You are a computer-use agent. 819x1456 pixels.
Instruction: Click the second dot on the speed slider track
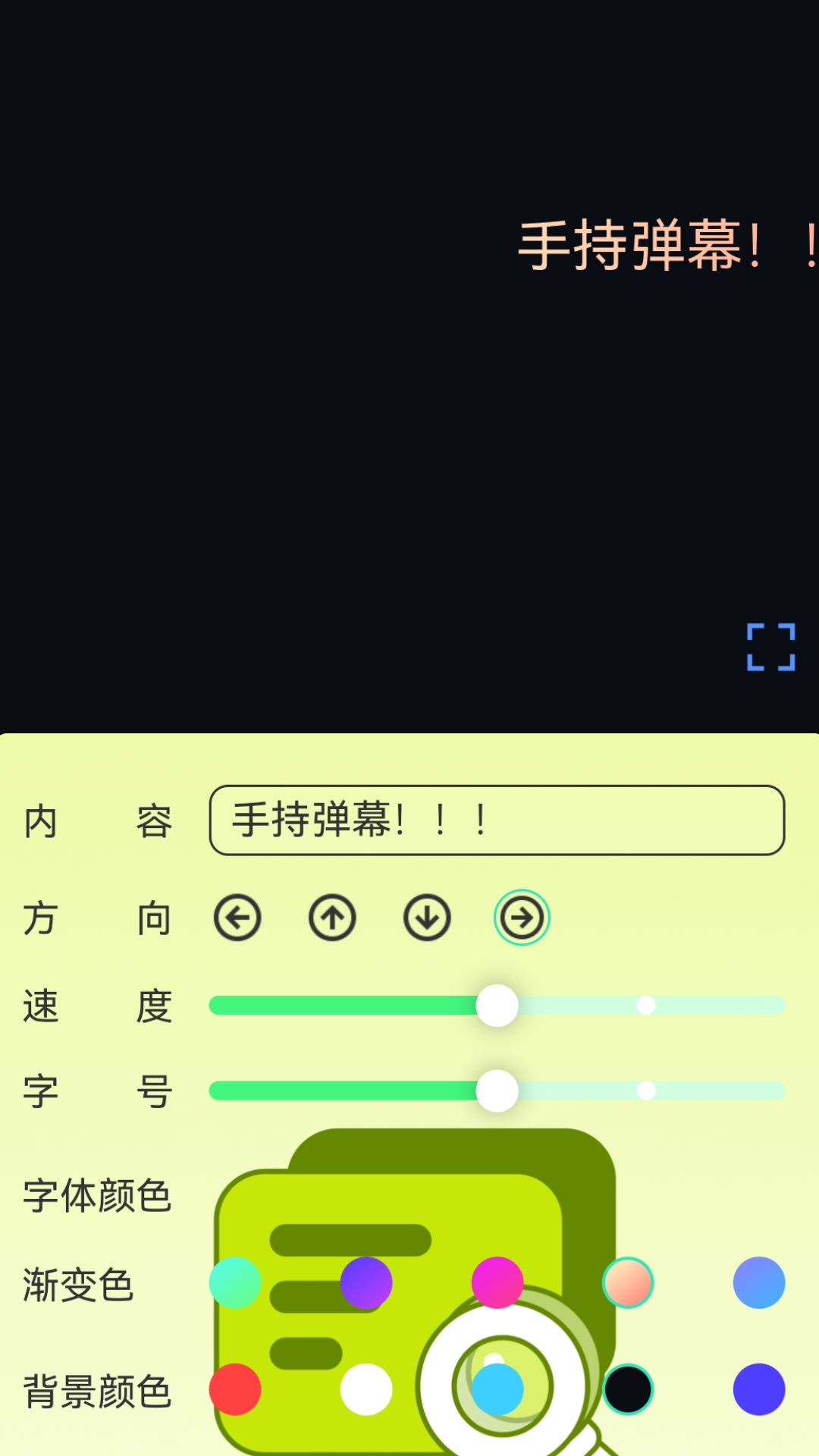[x=646, y=1005]
